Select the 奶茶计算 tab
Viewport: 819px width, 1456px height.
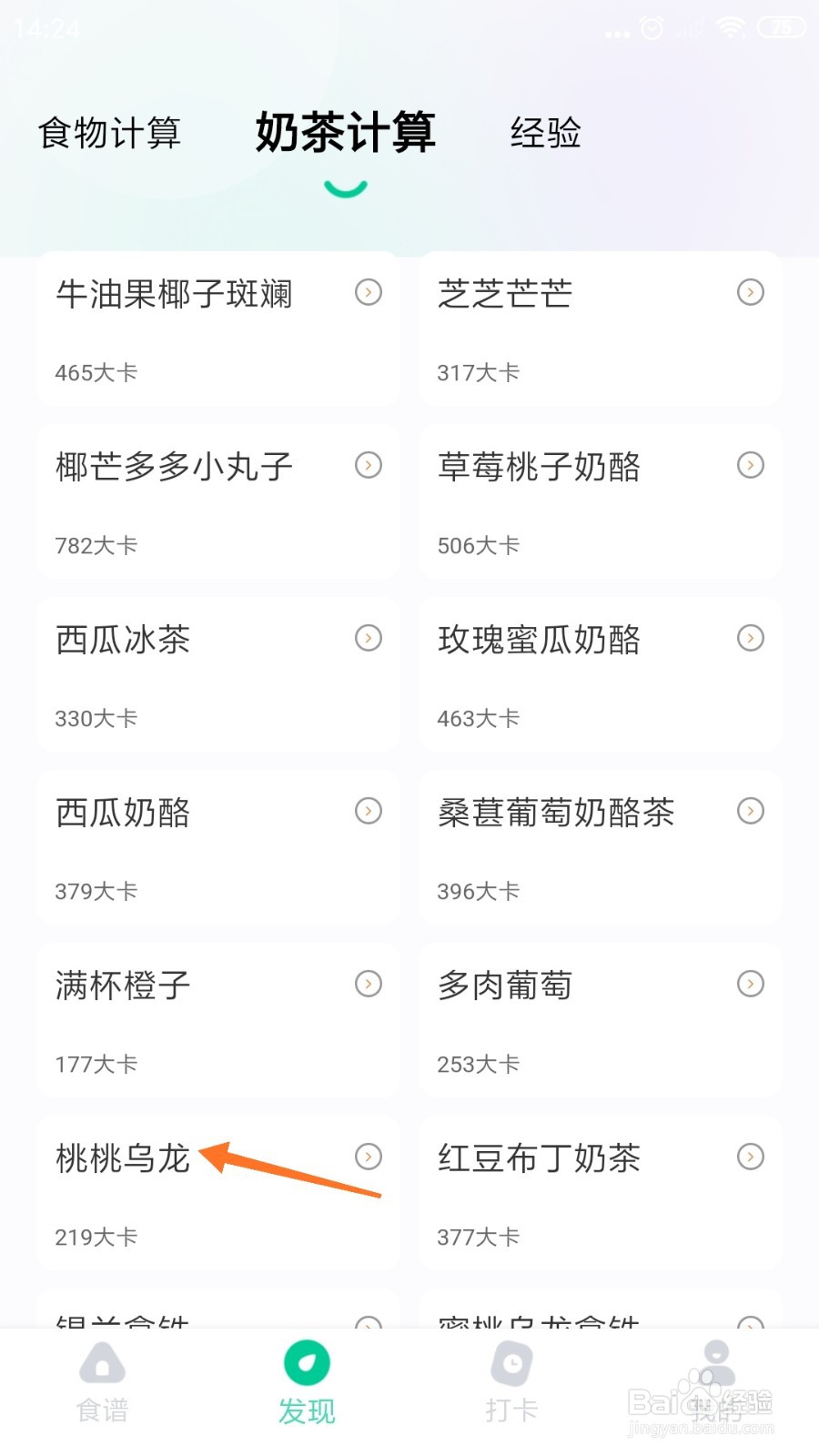(345, 133)
